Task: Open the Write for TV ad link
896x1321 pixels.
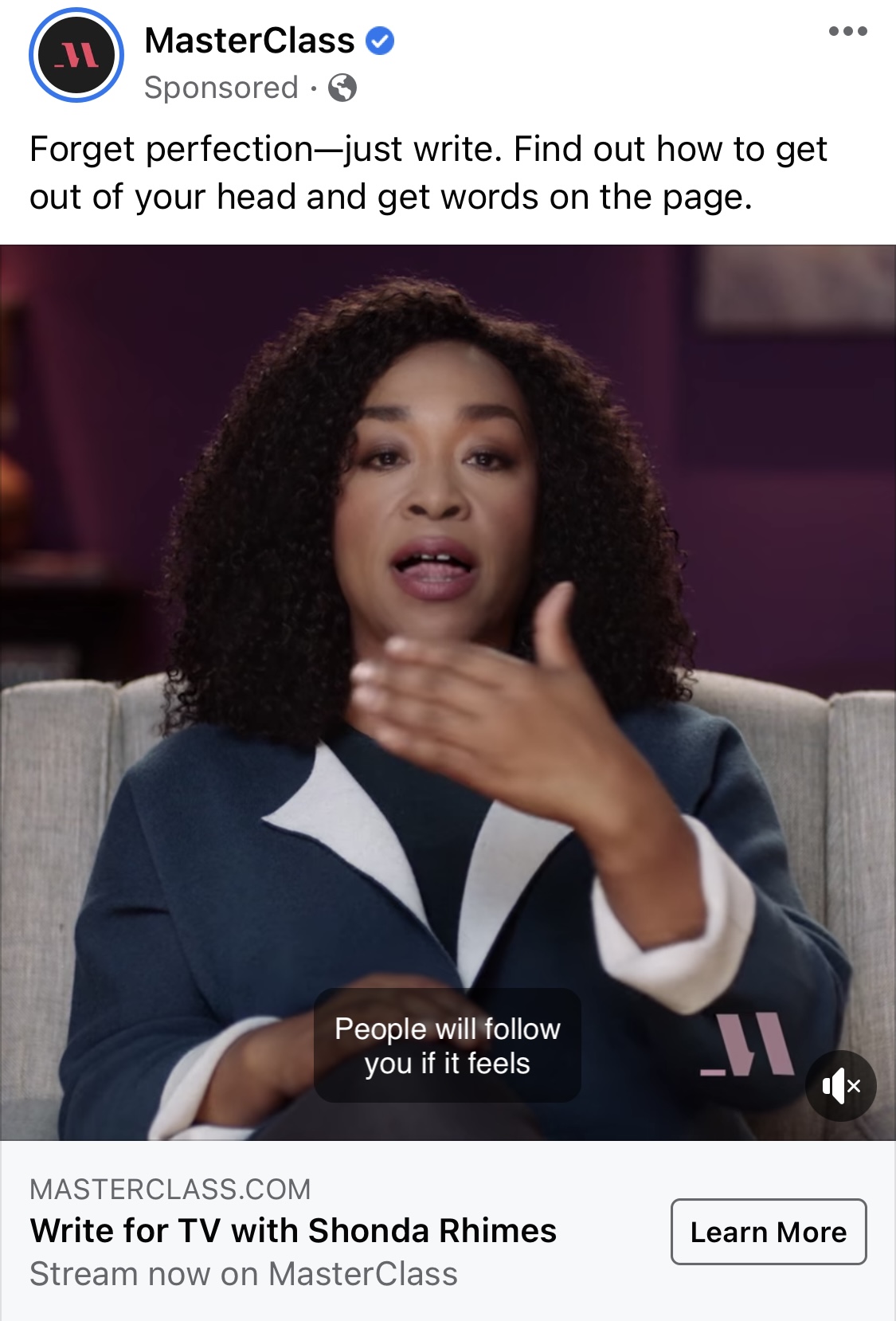Action: [293, 1231]
